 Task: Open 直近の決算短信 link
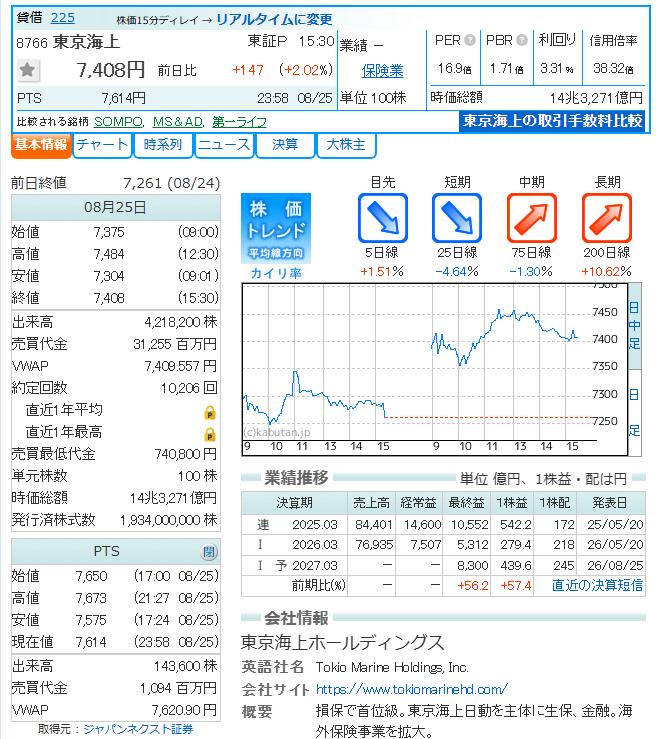[x=597, y=585]
